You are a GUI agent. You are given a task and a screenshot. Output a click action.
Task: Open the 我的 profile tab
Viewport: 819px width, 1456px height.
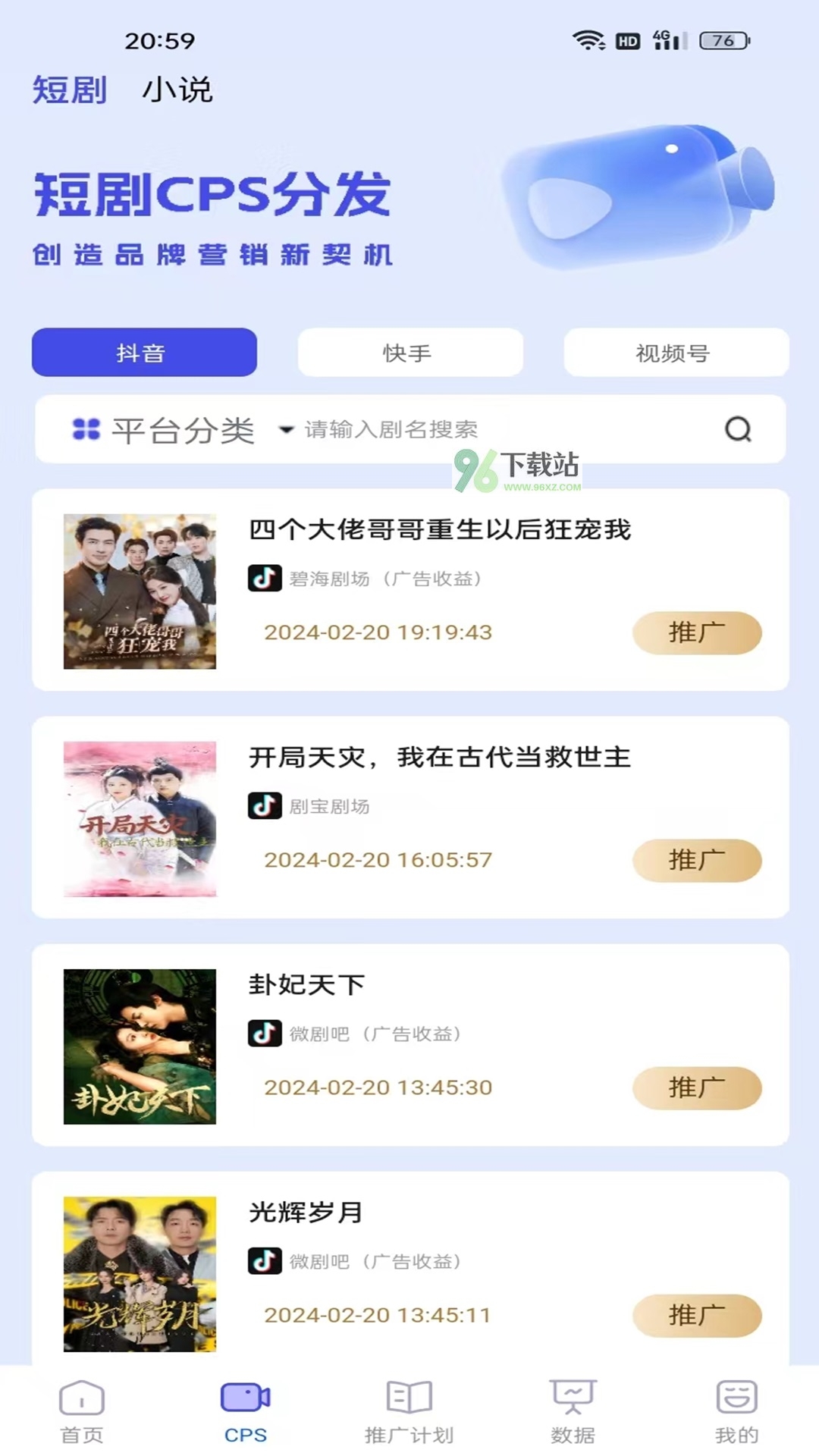click(x=736, y=1412)
